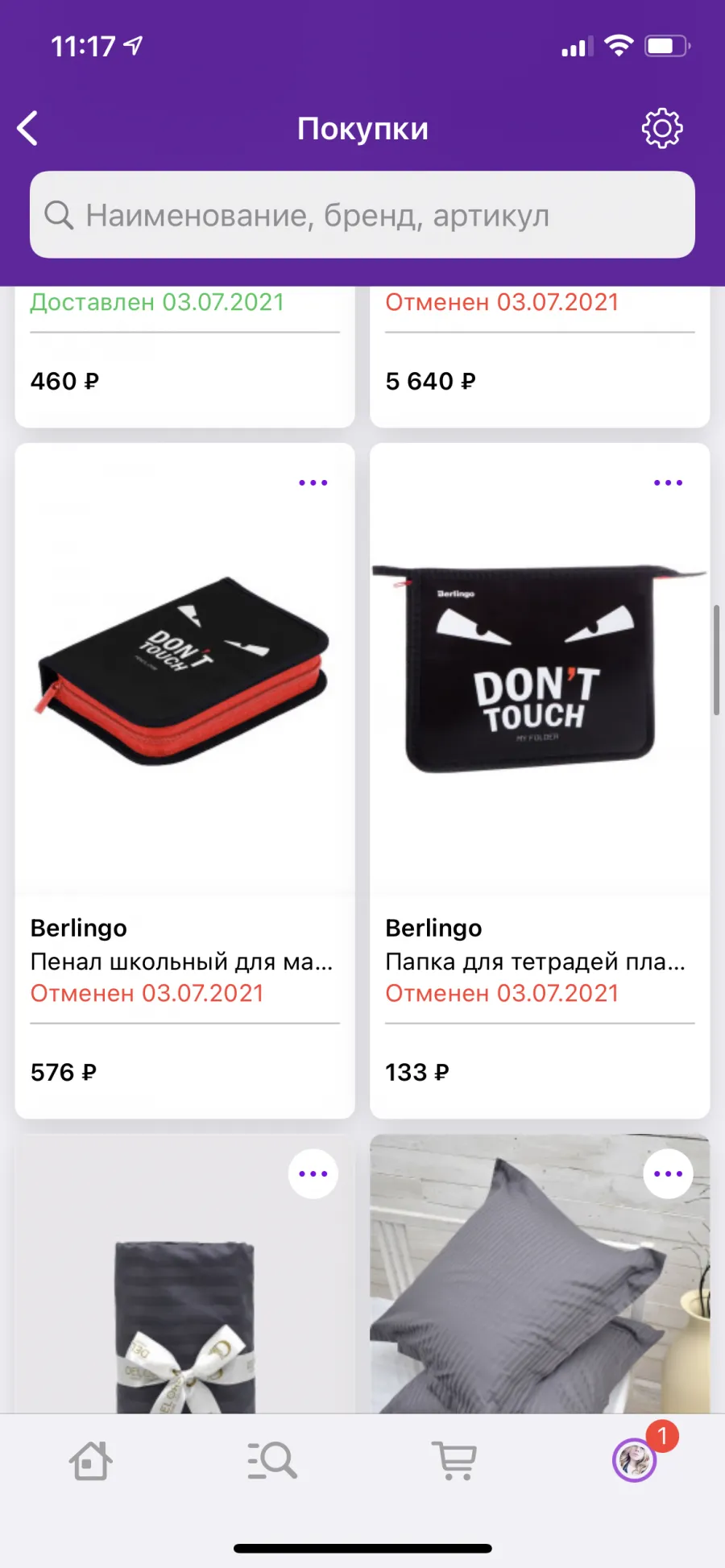This screenshot has width=725, height=1568.
Task: Open the three-dot menu on the Папка для тетрадей card
Action: [x=669, y=483]
